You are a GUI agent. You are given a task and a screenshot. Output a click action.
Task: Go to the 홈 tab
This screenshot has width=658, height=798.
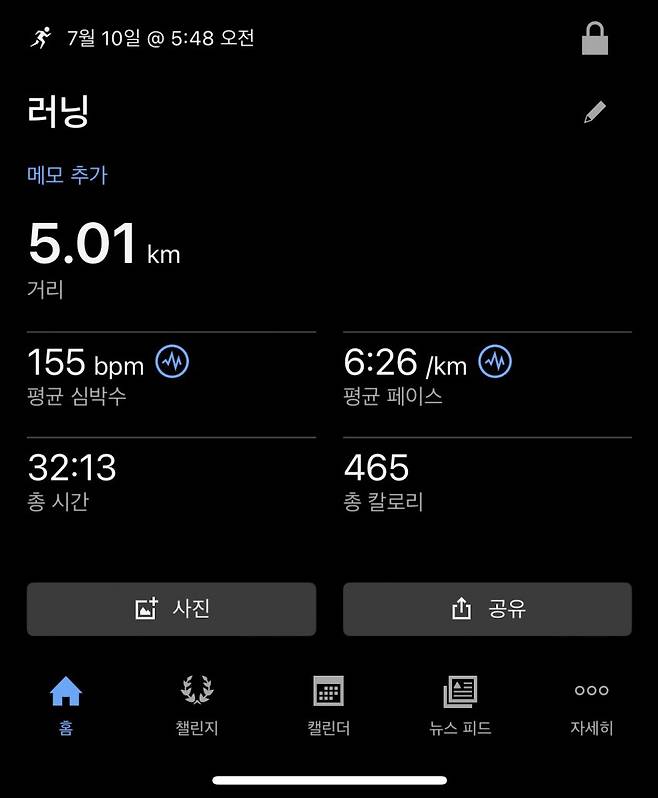coord(66,704)
